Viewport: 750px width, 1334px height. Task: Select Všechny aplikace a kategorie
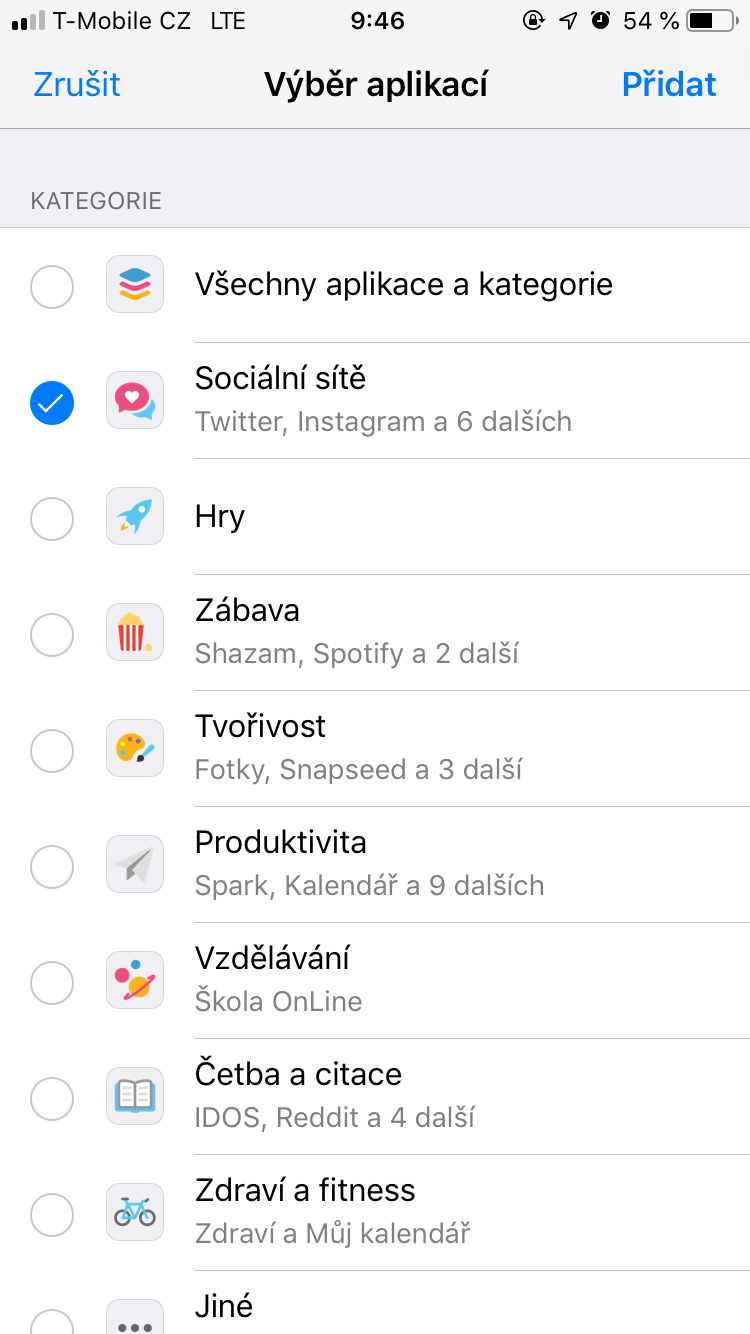pos(52,287)
